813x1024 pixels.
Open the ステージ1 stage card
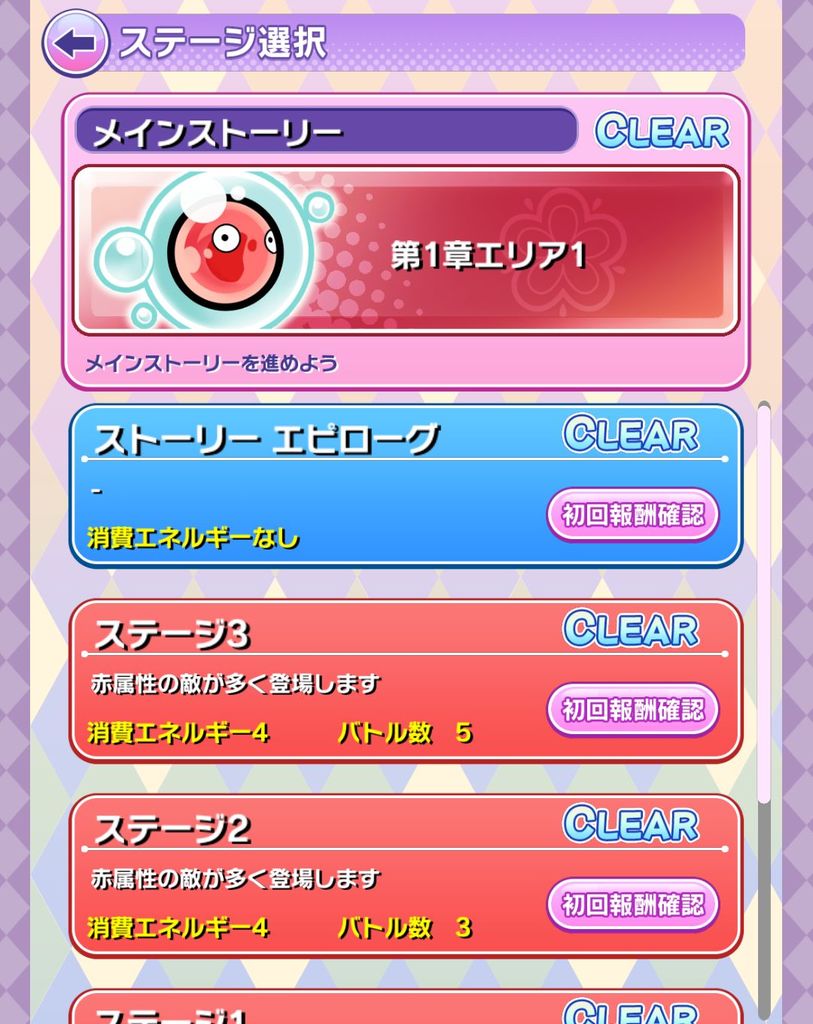(300, 1008)
